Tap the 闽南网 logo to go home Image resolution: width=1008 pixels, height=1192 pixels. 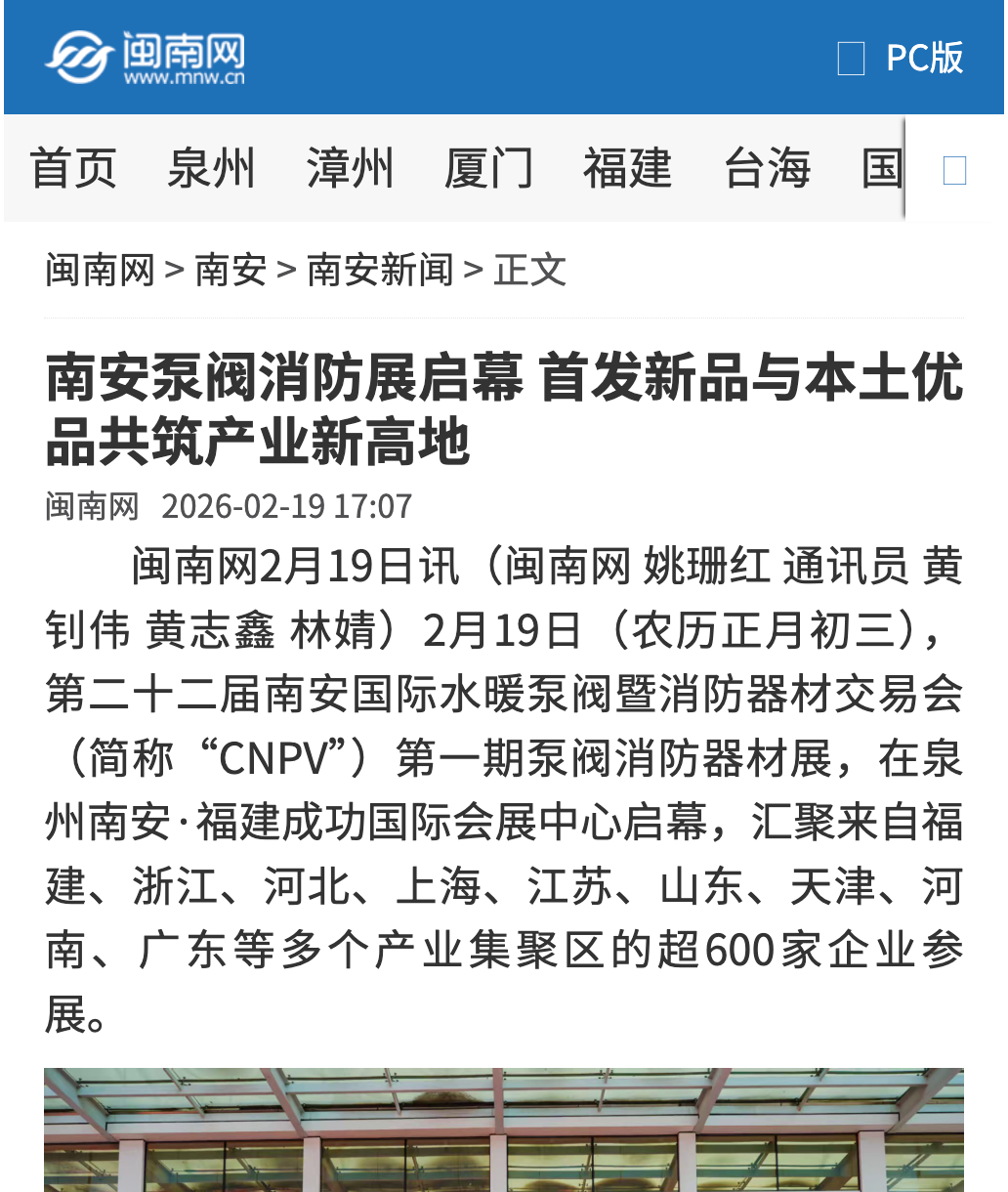point(147,59)
